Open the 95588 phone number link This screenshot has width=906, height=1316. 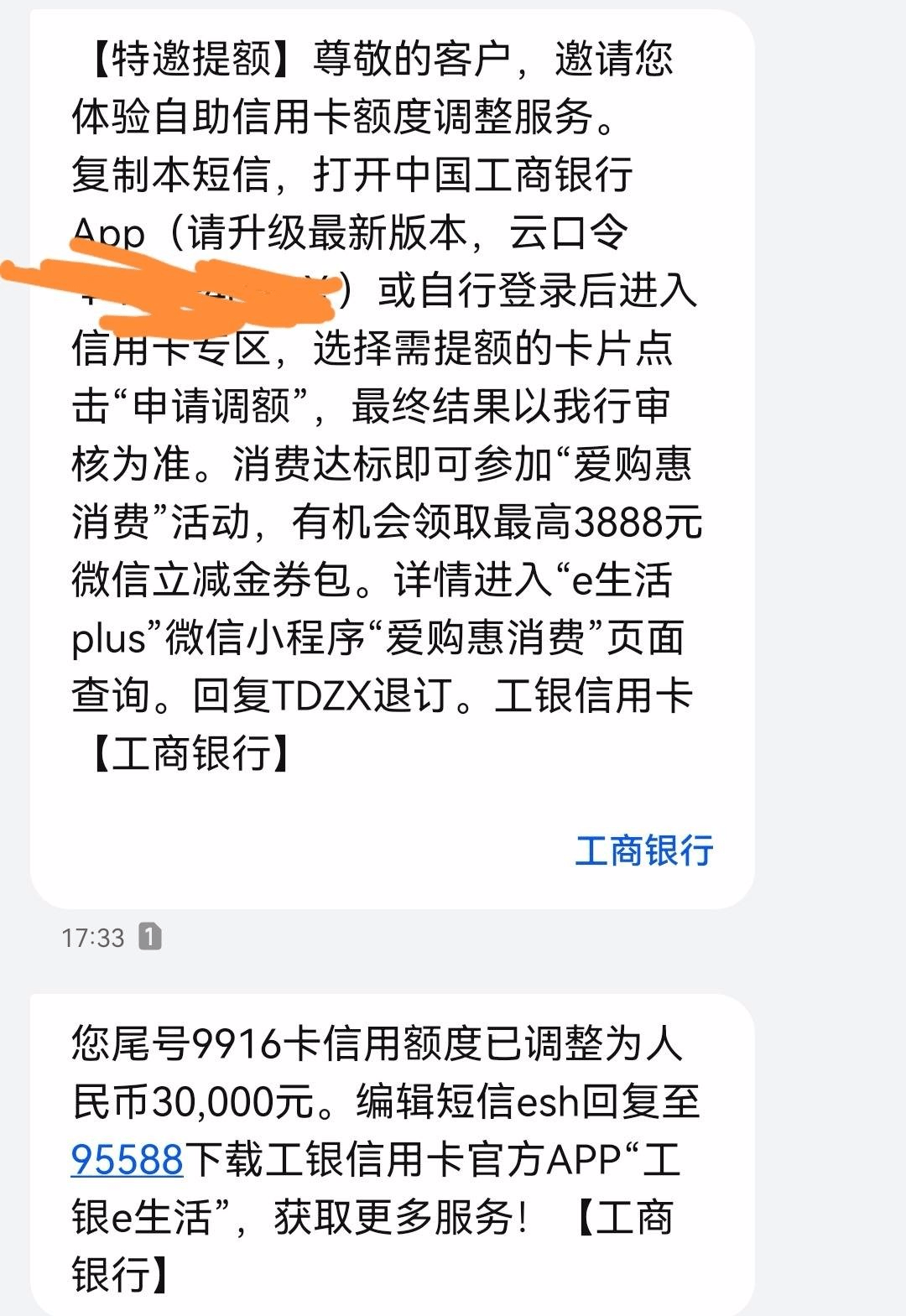[x=127, y=1160]
